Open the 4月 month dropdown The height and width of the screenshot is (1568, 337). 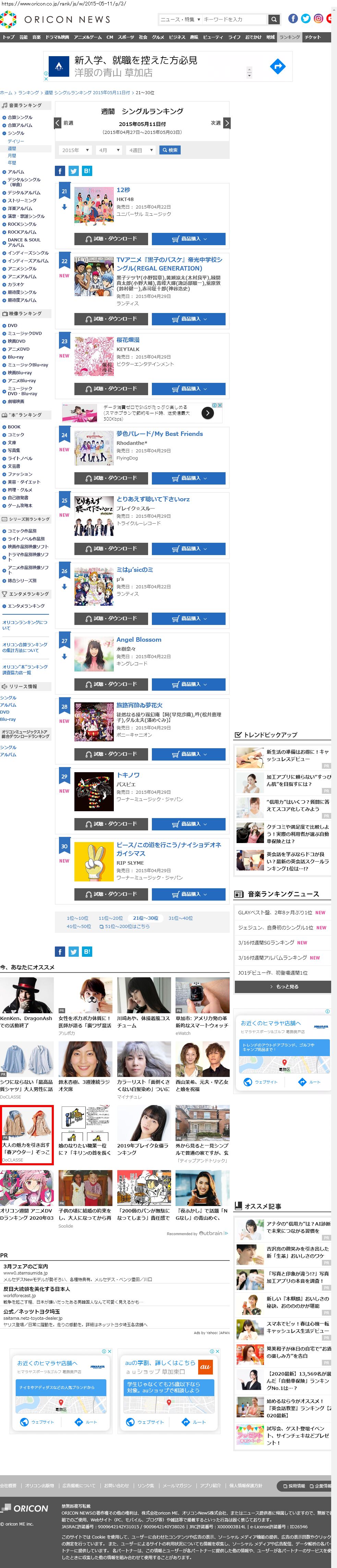point(108,150)
